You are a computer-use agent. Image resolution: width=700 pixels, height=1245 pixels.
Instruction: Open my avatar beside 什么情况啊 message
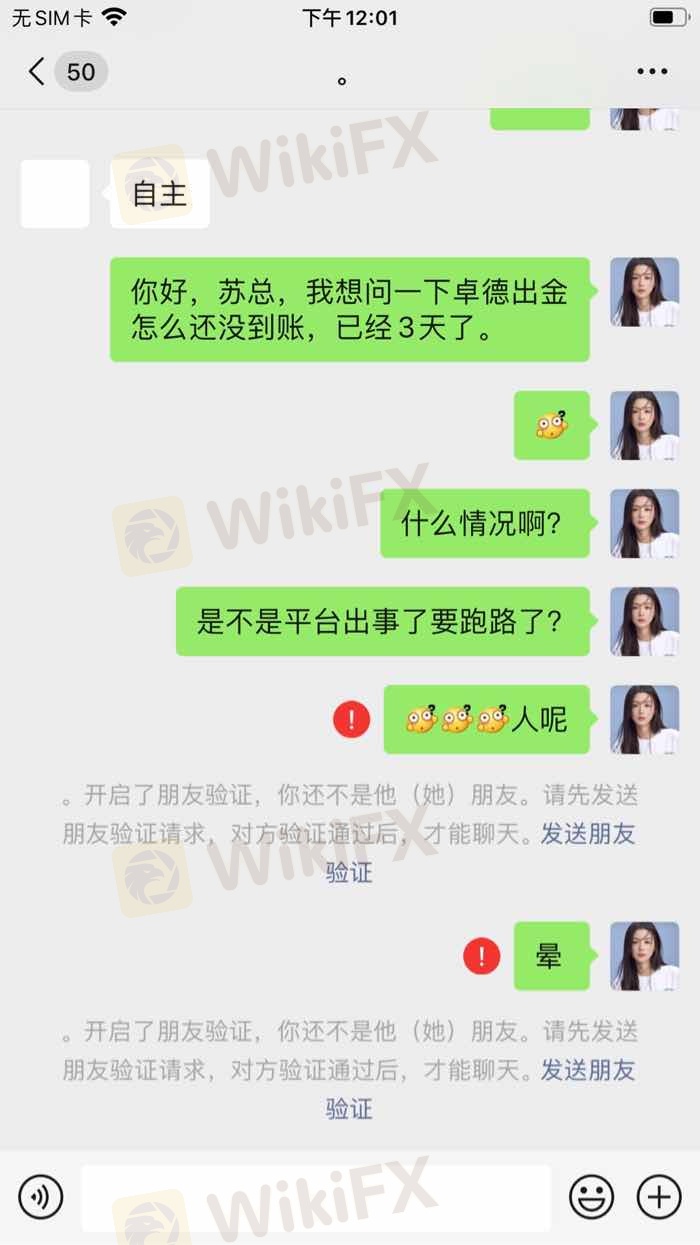pyautogui.click(x=644, y=523)
